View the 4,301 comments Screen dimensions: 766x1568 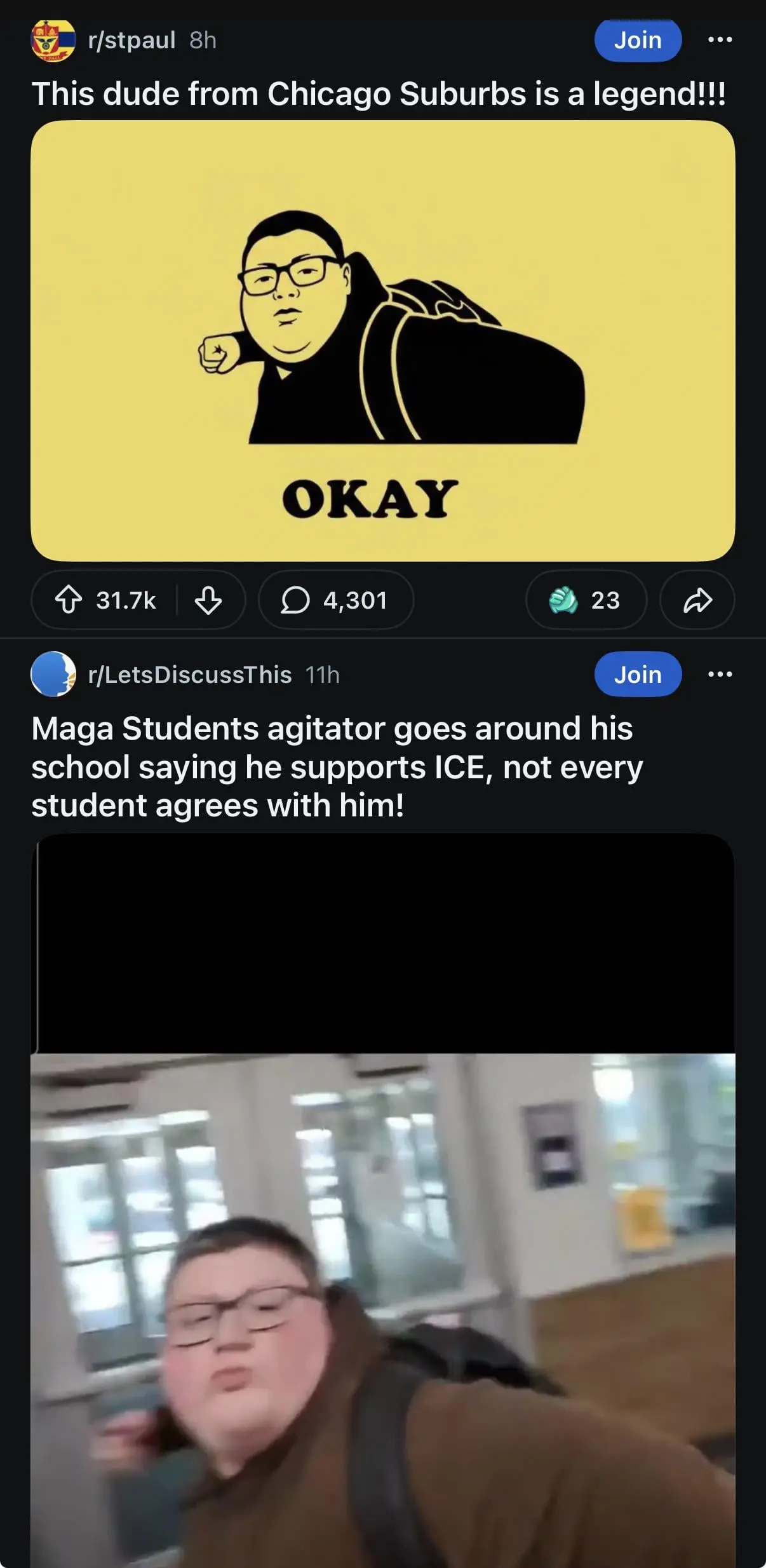[x=335, y=600]
